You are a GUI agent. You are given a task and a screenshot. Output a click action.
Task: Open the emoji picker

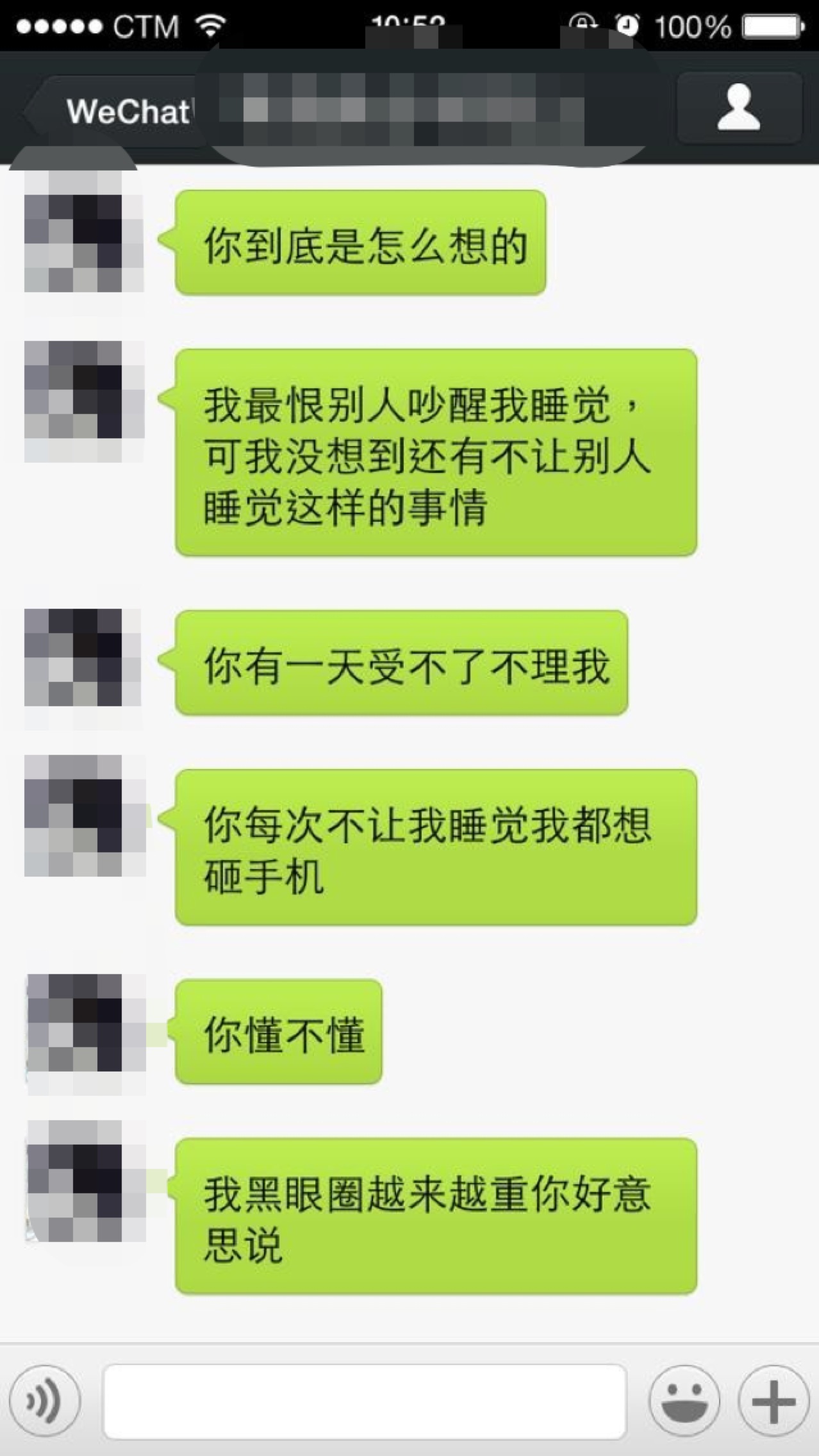click(684, 1401)
